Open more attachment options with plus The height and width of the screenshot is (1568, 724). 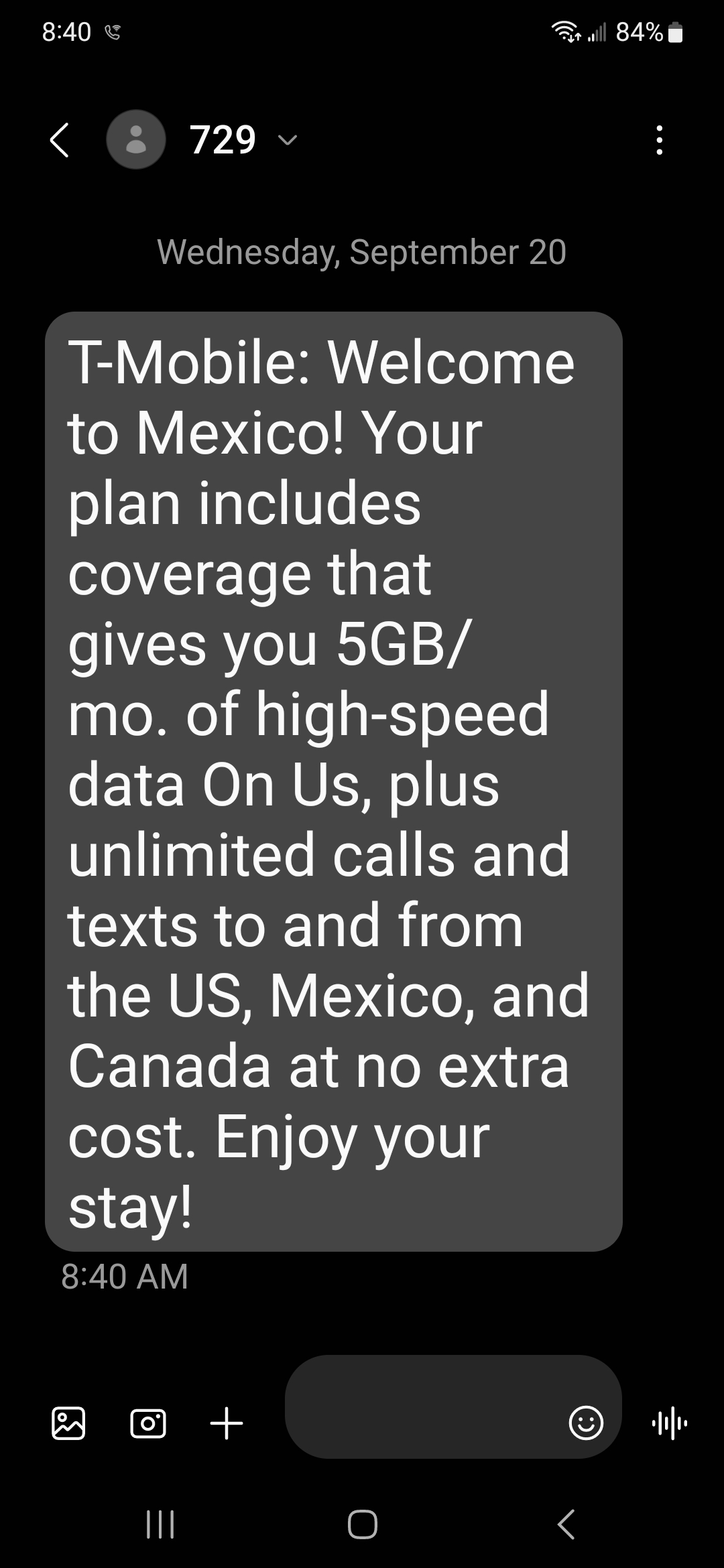227,1423
